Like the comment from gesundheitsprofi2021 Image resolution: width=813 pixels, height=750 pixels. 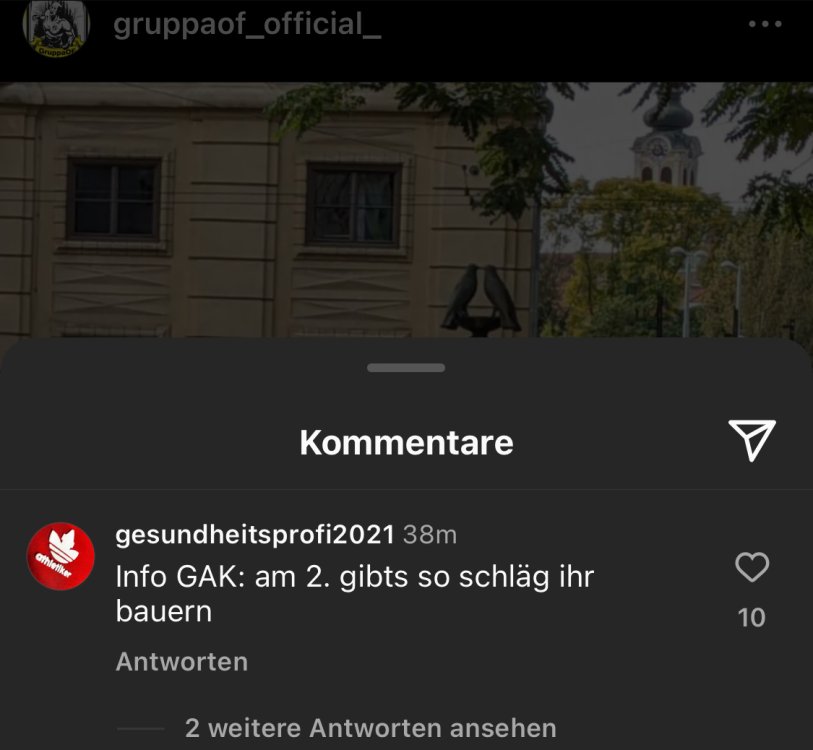click(751, 568)
